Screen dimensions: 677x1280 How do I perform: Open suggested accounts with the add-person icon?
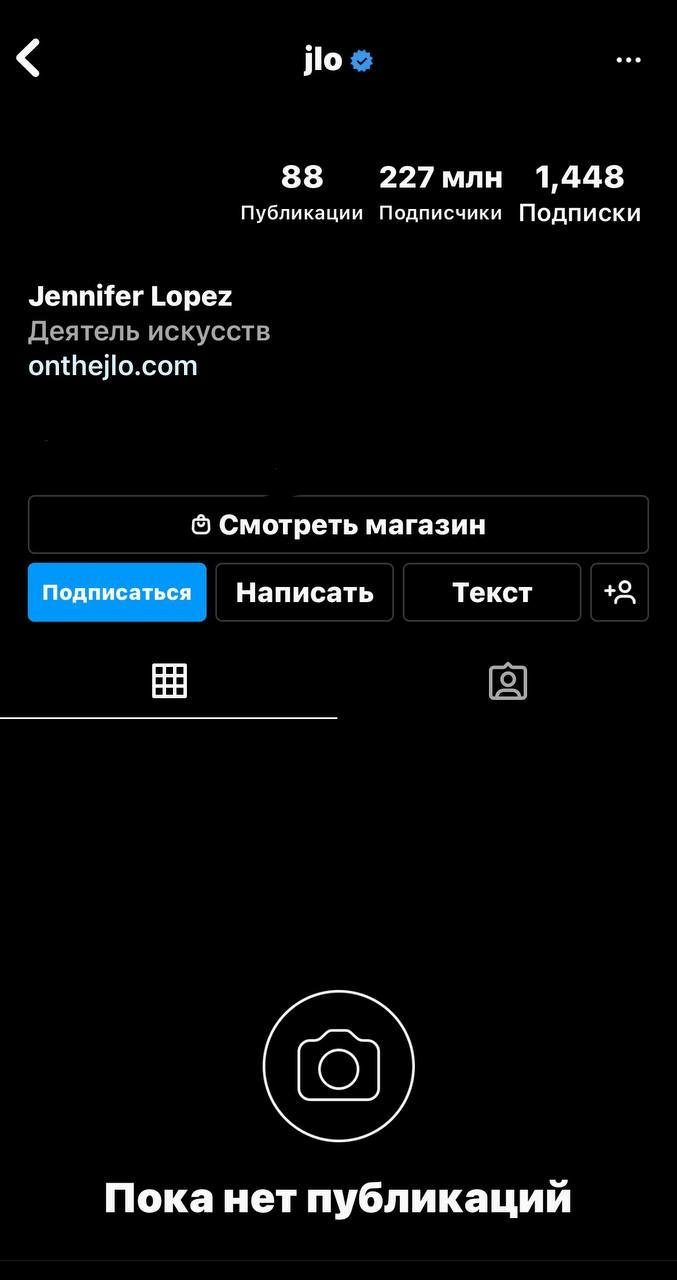pos(620,592)
